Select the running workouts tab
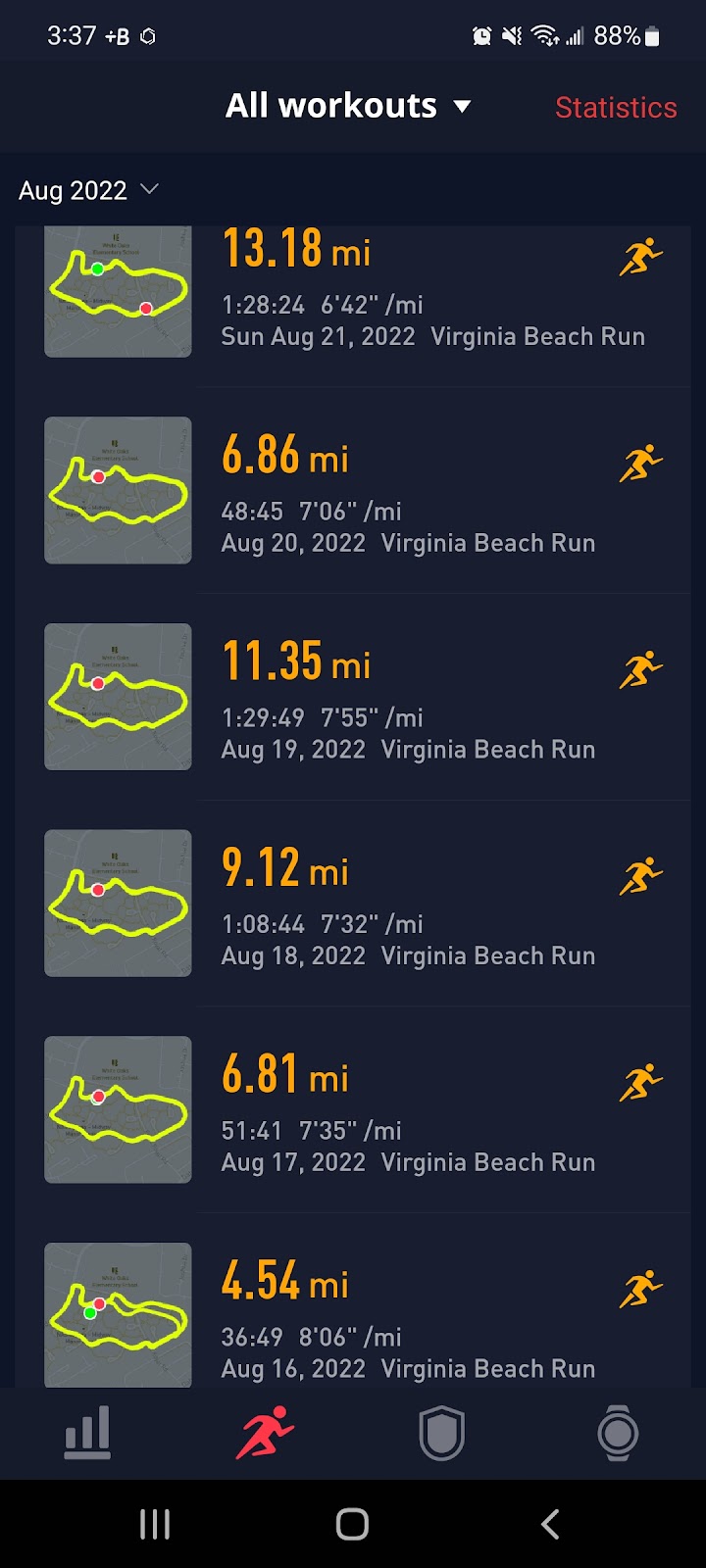Viewport: 706px width, 1568px height. [x=265, y=1433]
